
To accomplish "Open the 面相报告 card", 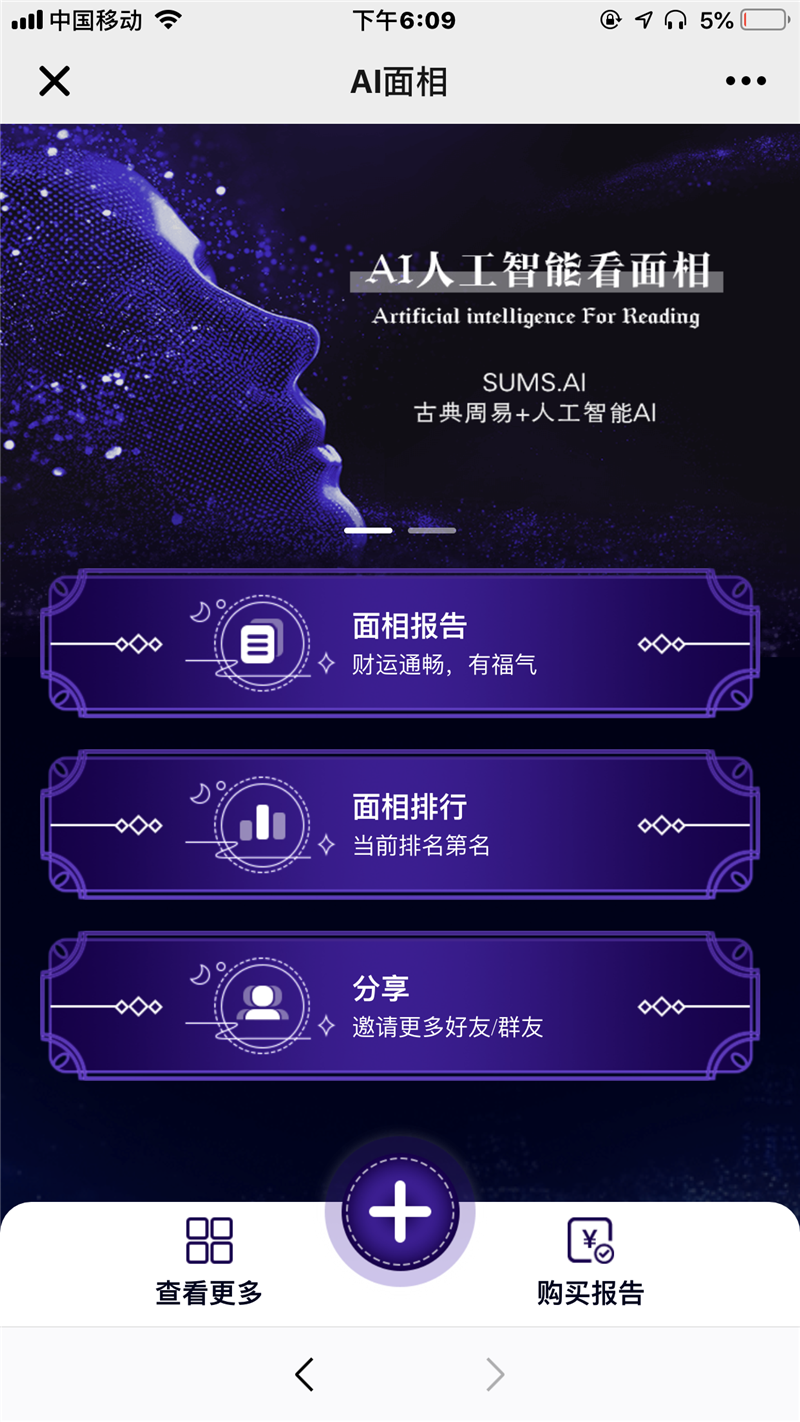I will click(400, 643).
